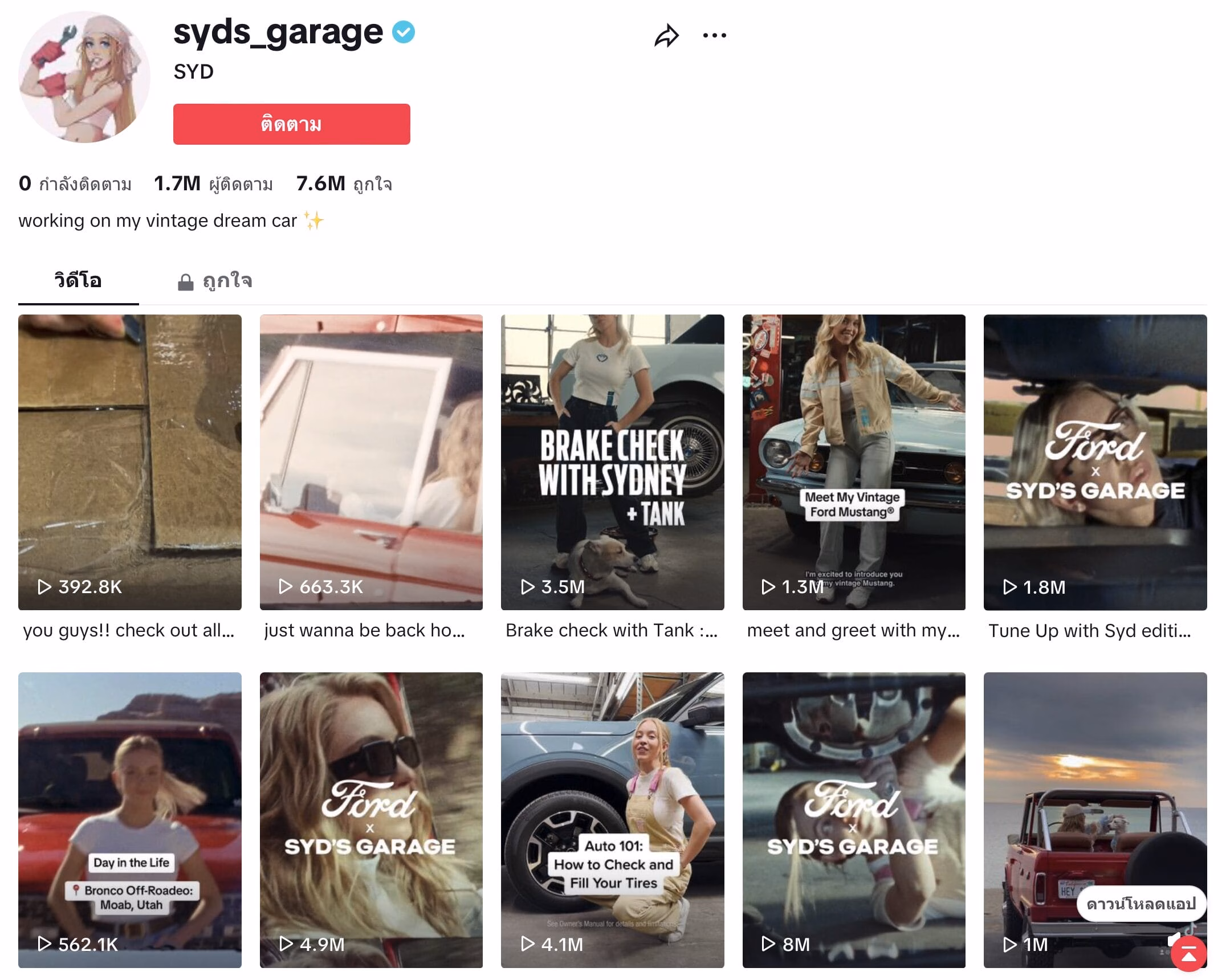Play the Ford x Syd's Garage 8M video
Image resolution: width=1230 pixels, height=980 pixels.
853,820
